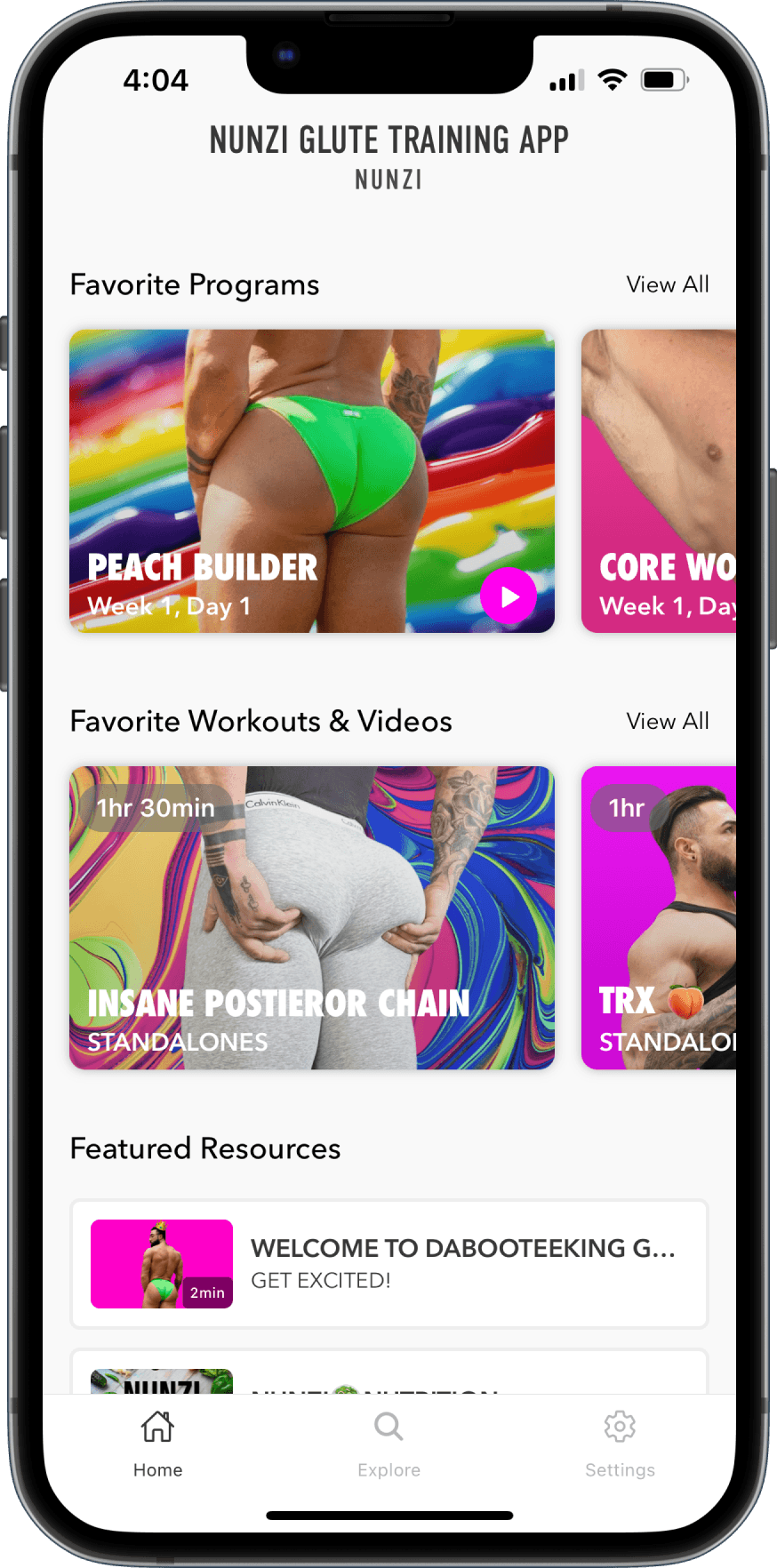
Task: Open the Insane Postieror Chain workout
Action: tap(311, 917)
